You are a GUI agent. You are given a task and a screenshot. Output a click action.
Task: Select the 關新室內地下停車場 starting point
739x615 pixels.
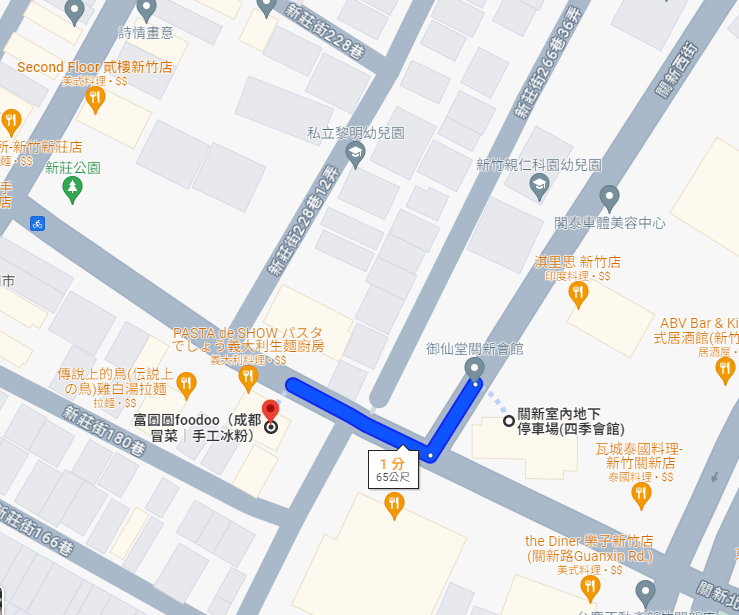click(x=509, y=421)
